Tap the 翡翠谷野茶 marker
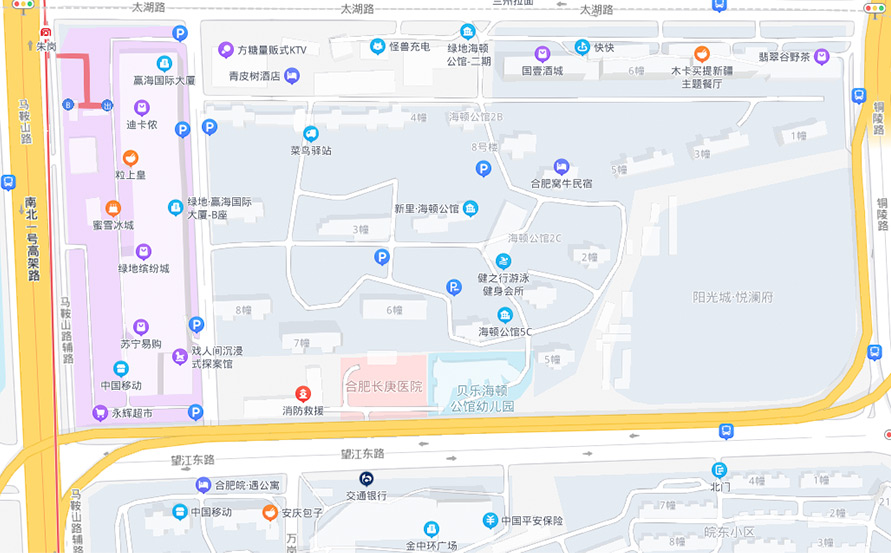Screen dimensions: 891x553 tap(822, 56)
